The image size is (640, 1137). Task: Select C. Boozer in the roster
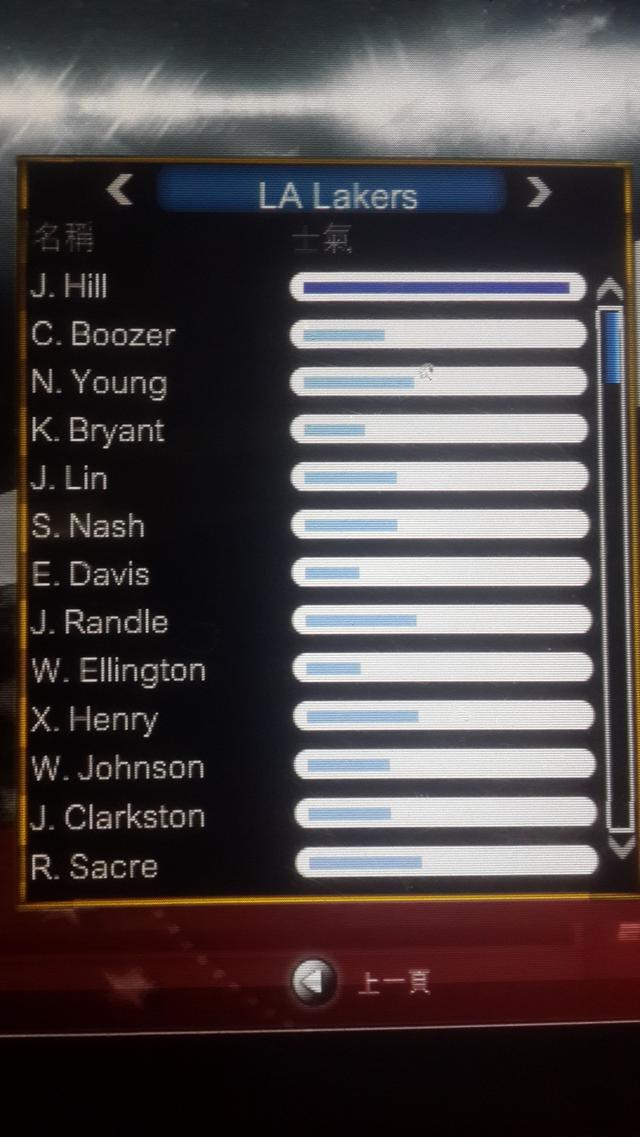(103, 335)
